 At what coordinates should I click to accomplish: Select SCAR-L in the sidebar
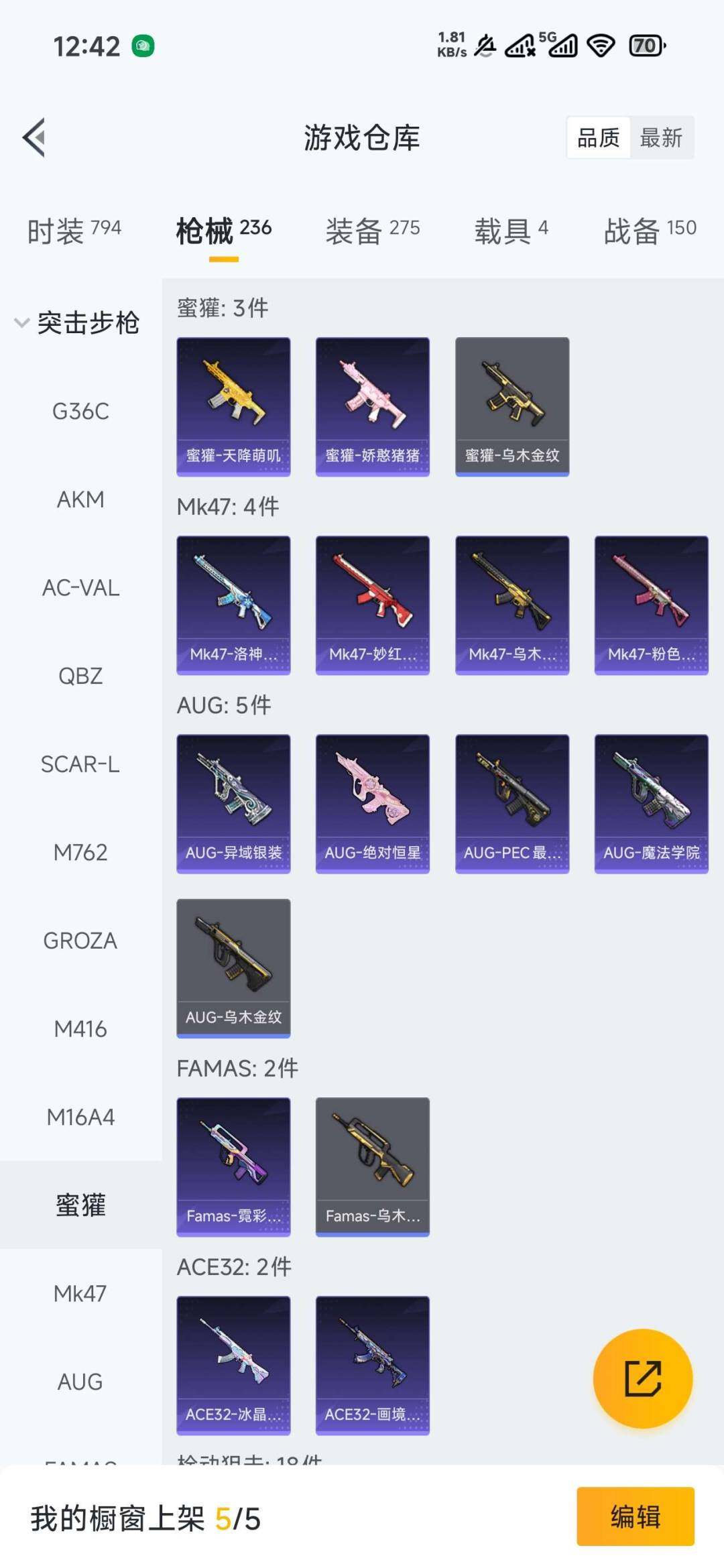[x=80, y=764]
